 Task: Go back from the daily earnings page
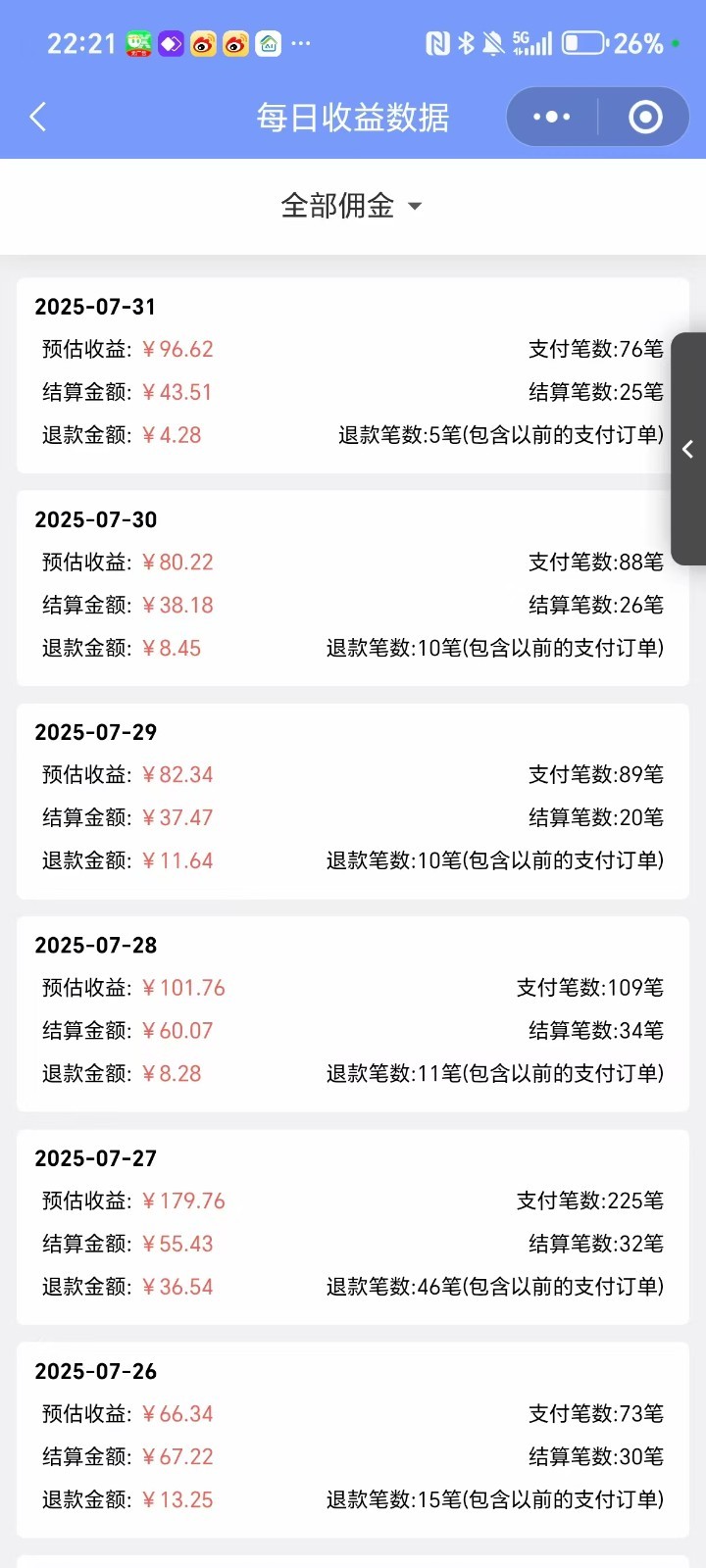tap(38, 118)
